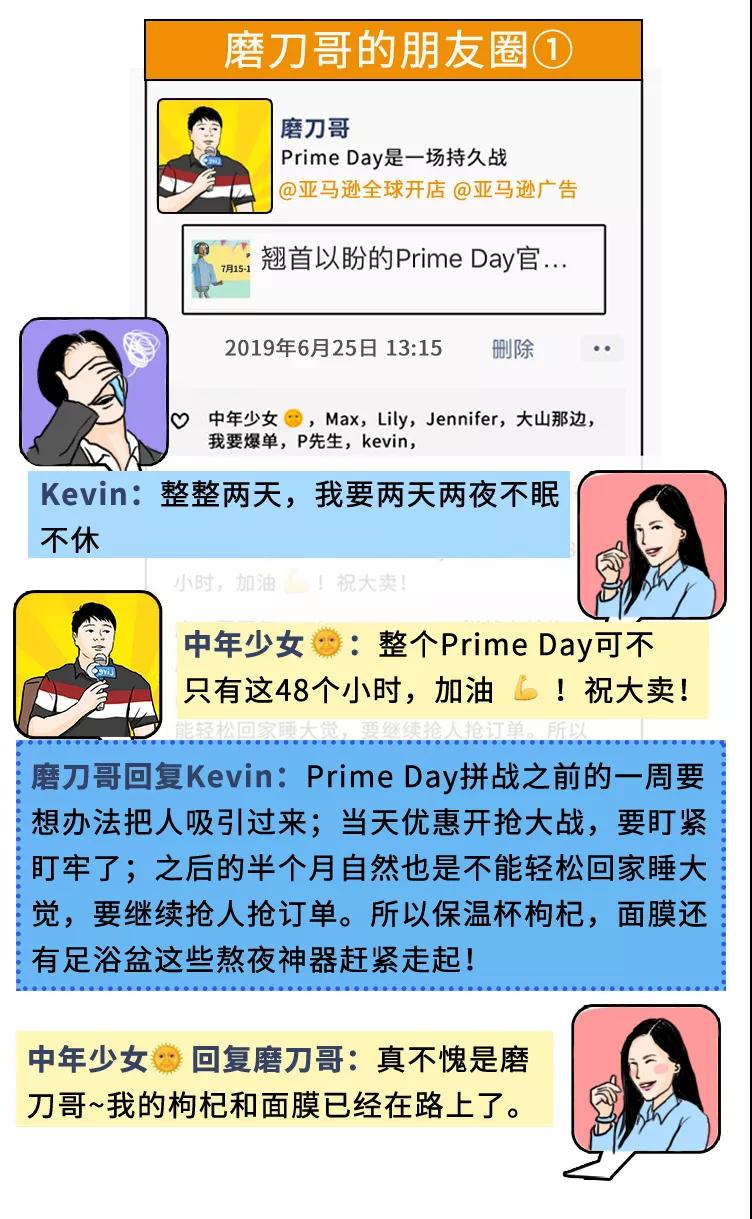Image resolution: width=752 pixels, height=1219 pixels.
Task: Tap the heart icon beside the likers list
Action: pos(180,417)
